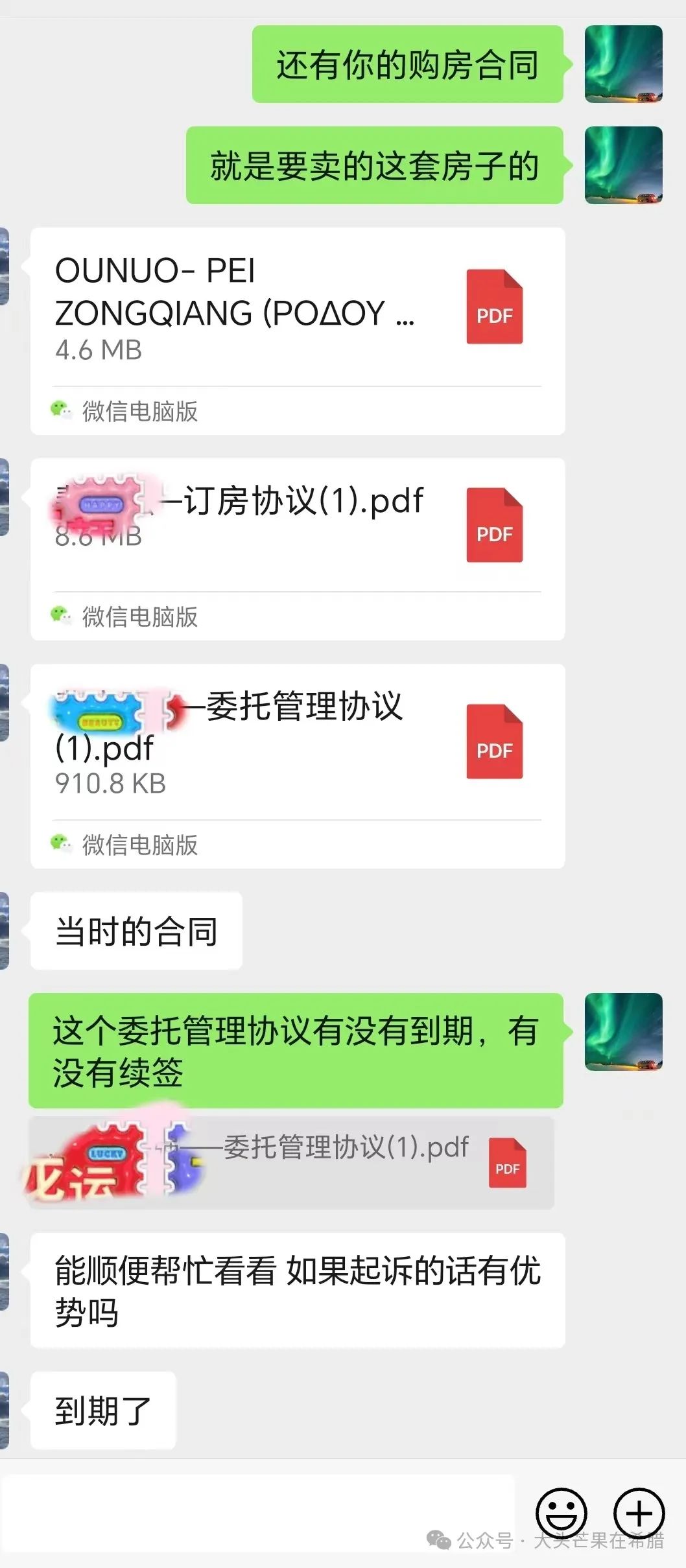Screen dimensions: 686x1568
Task: Tap the aurora avatar beside 这个委托管理协议有没有到期
Action: click(624, 1031)
